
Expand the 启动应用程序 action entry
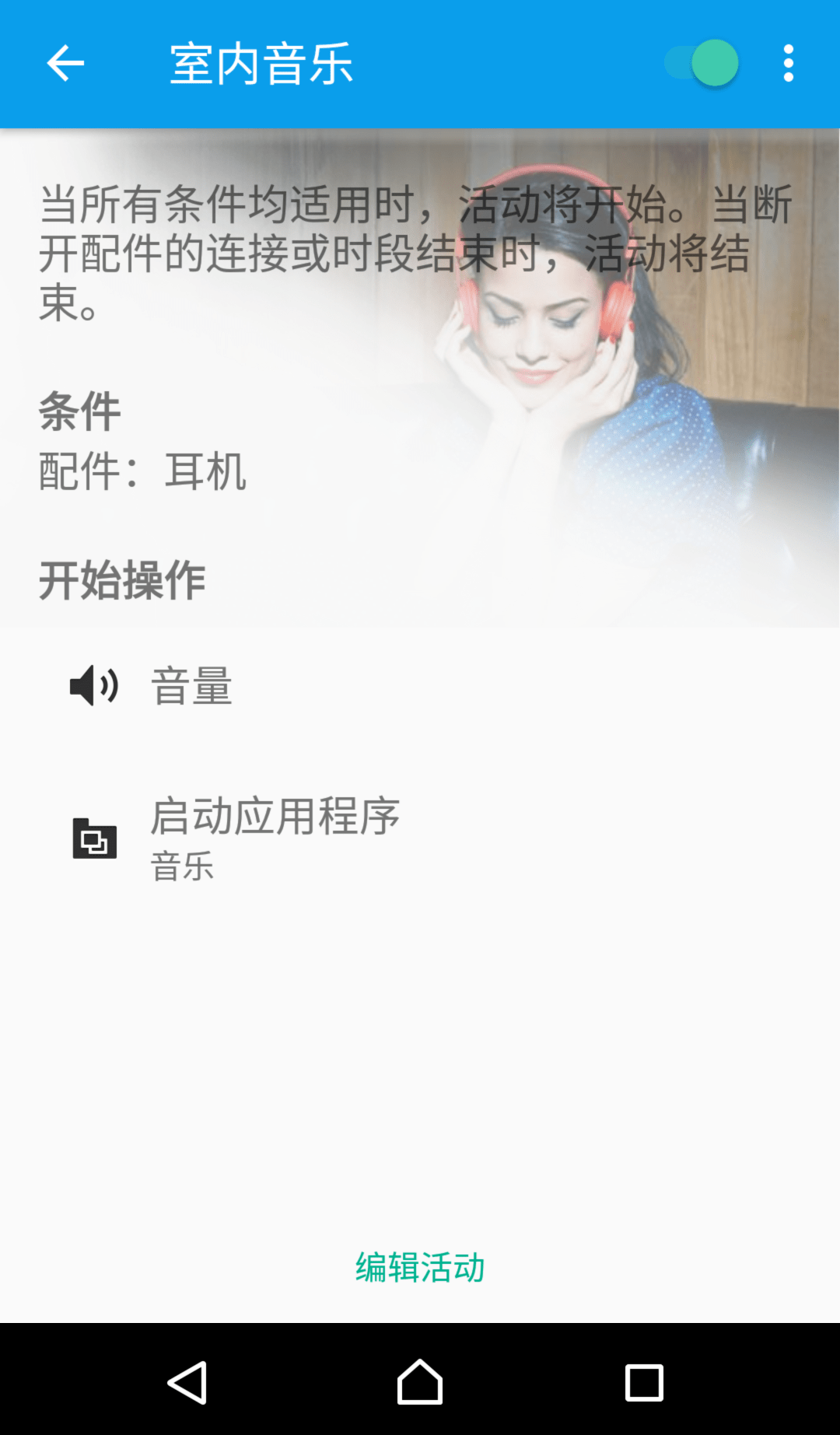(277, 817)
